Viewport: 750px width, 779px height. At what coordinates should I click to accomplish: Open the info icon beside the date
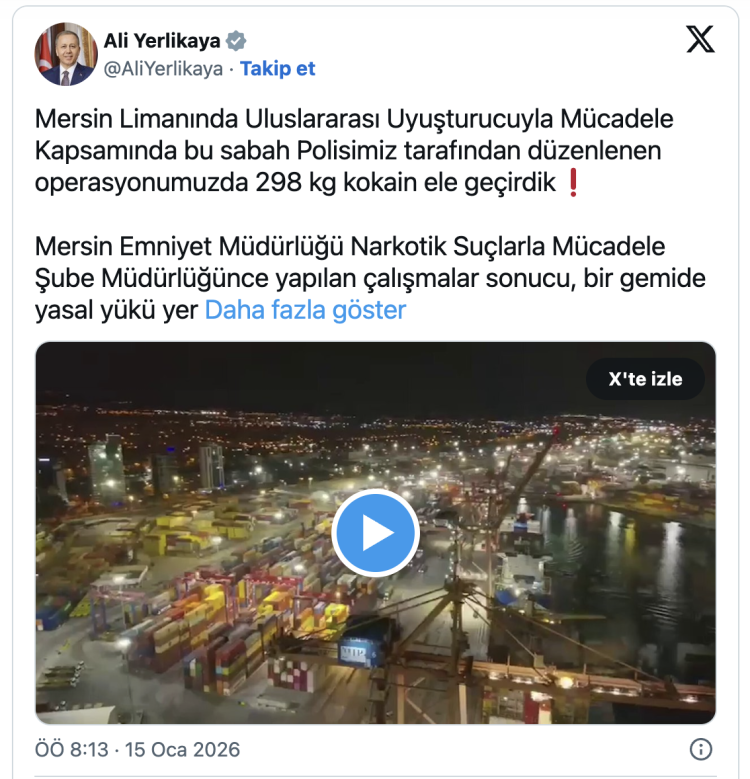pos(701,749)
